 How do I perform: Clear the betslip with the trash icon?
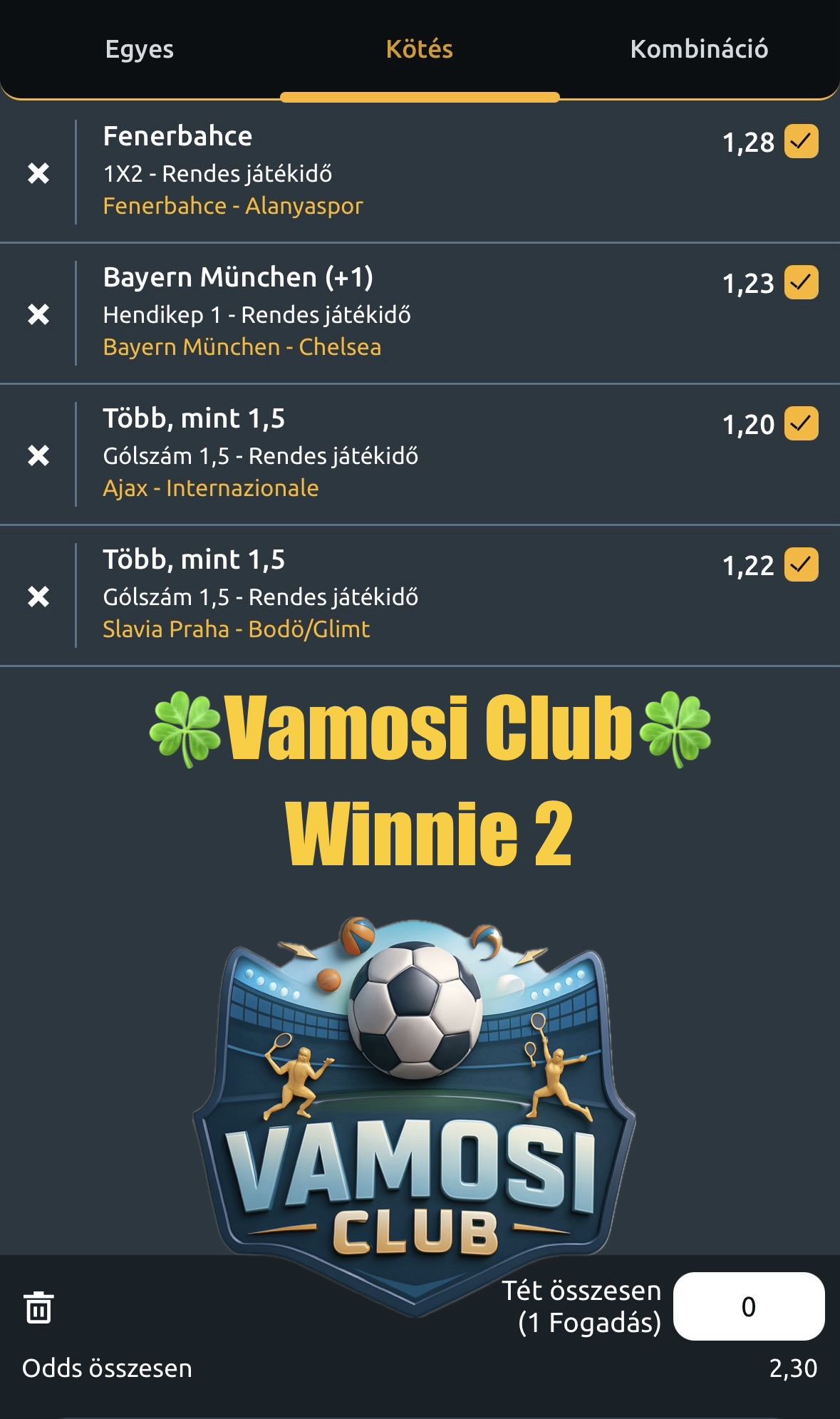tap(38, 1308)
